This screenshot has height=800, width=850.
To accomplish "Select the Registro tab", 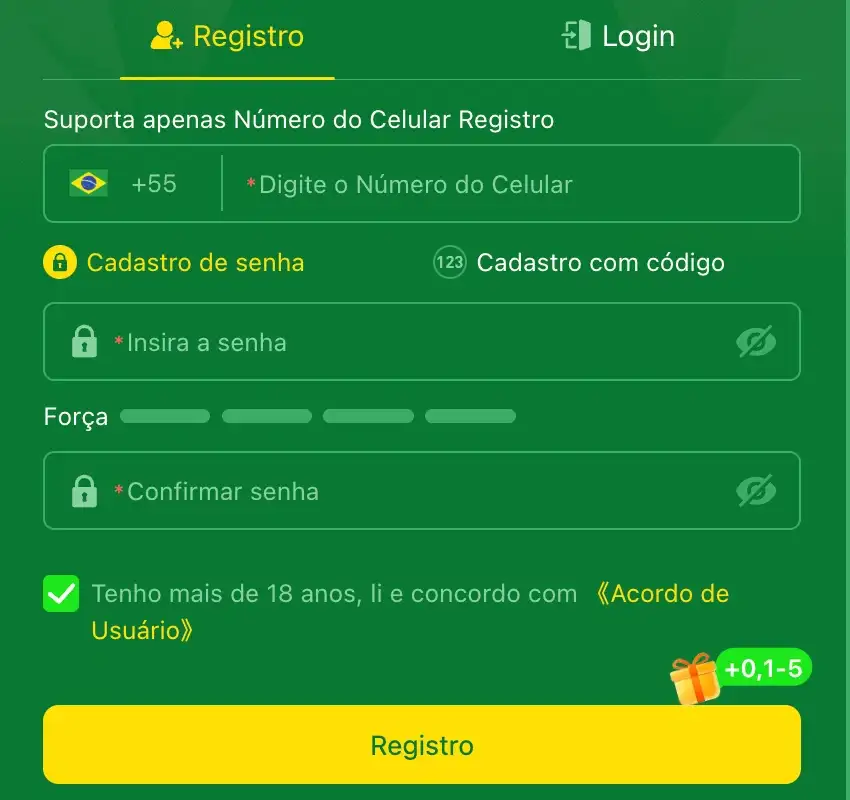I will point(227,38).
